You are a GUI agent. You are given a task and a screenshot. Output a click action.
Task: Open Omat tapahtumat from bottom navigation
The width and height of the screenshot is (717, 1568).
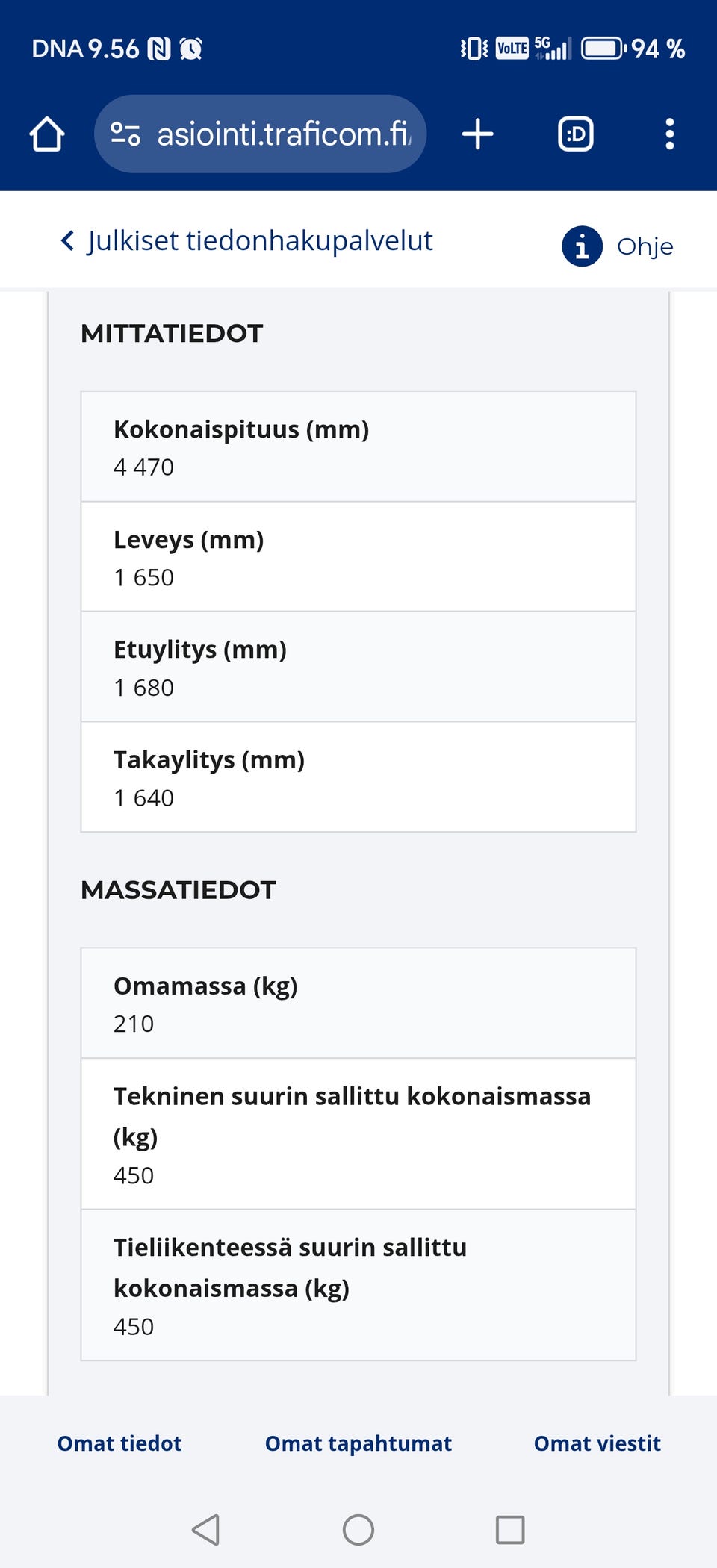pyautogui.click(x=358, y=1443)
